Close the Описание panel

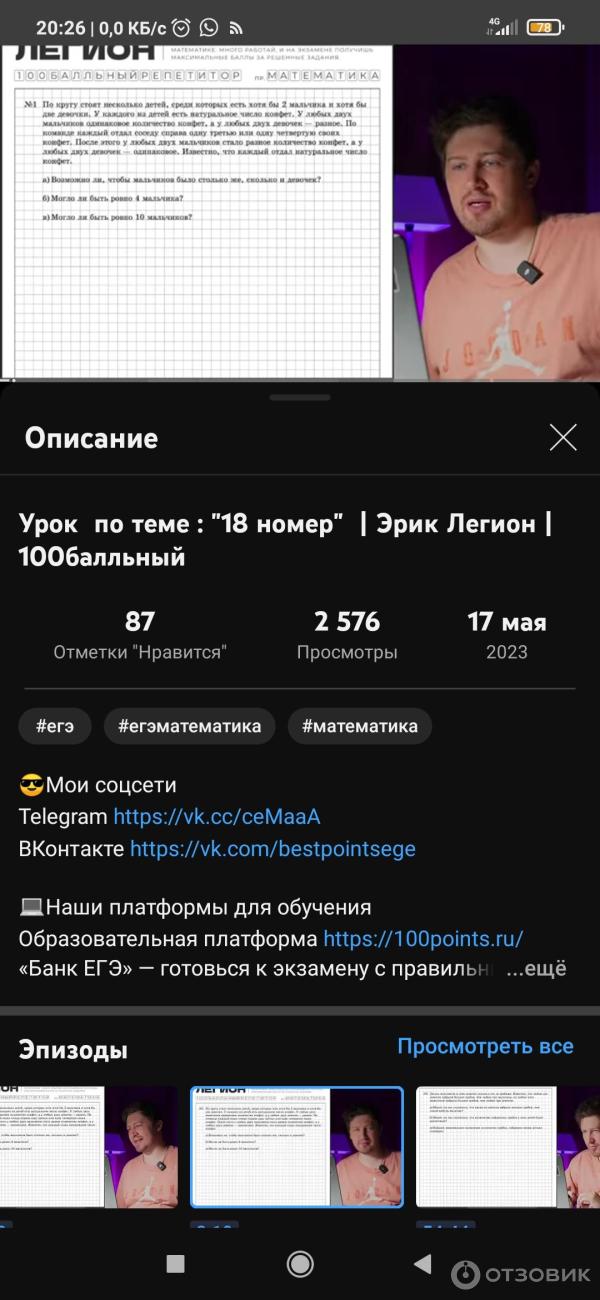click(563, 437)
